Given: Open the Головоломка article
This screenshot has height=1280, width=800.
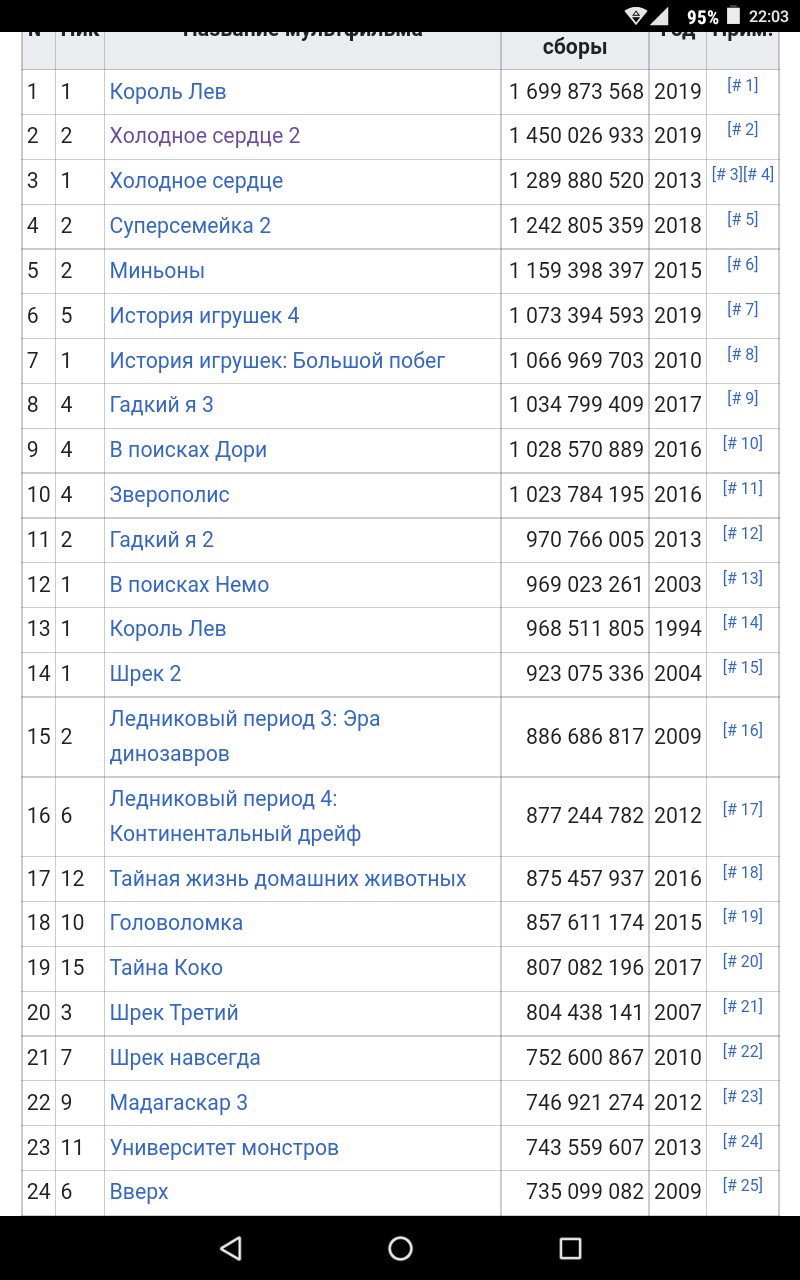Looking at the screenshot, I should (x=176, y=923).
